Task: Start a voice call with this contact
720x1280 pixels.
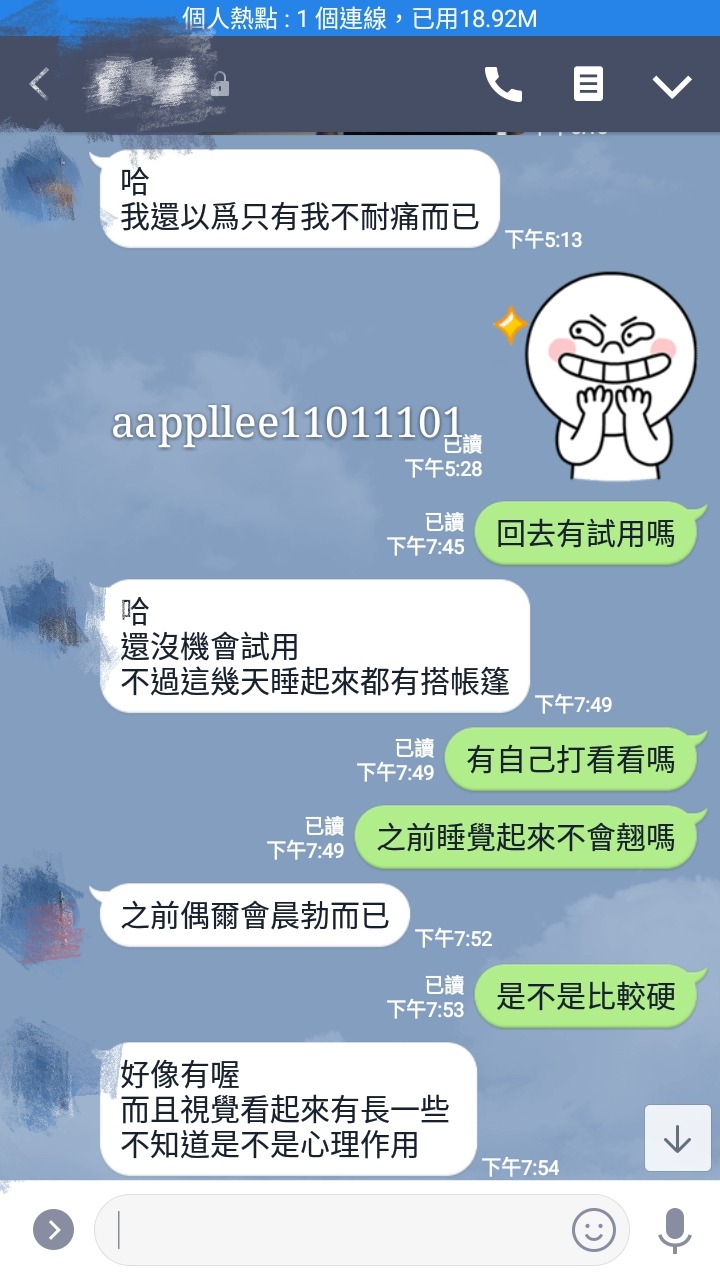Action: click(503, 85)
